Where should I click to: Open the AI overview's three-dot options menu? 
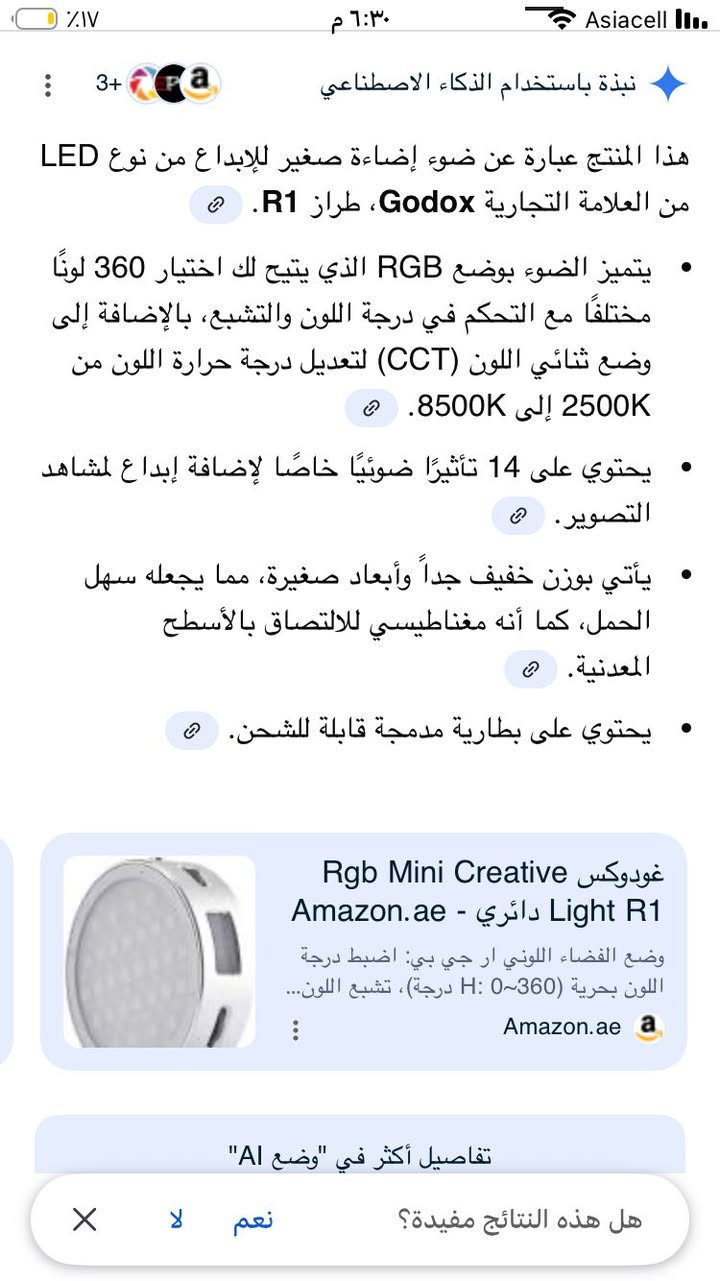pyautogui.click(x=46, y=85)
